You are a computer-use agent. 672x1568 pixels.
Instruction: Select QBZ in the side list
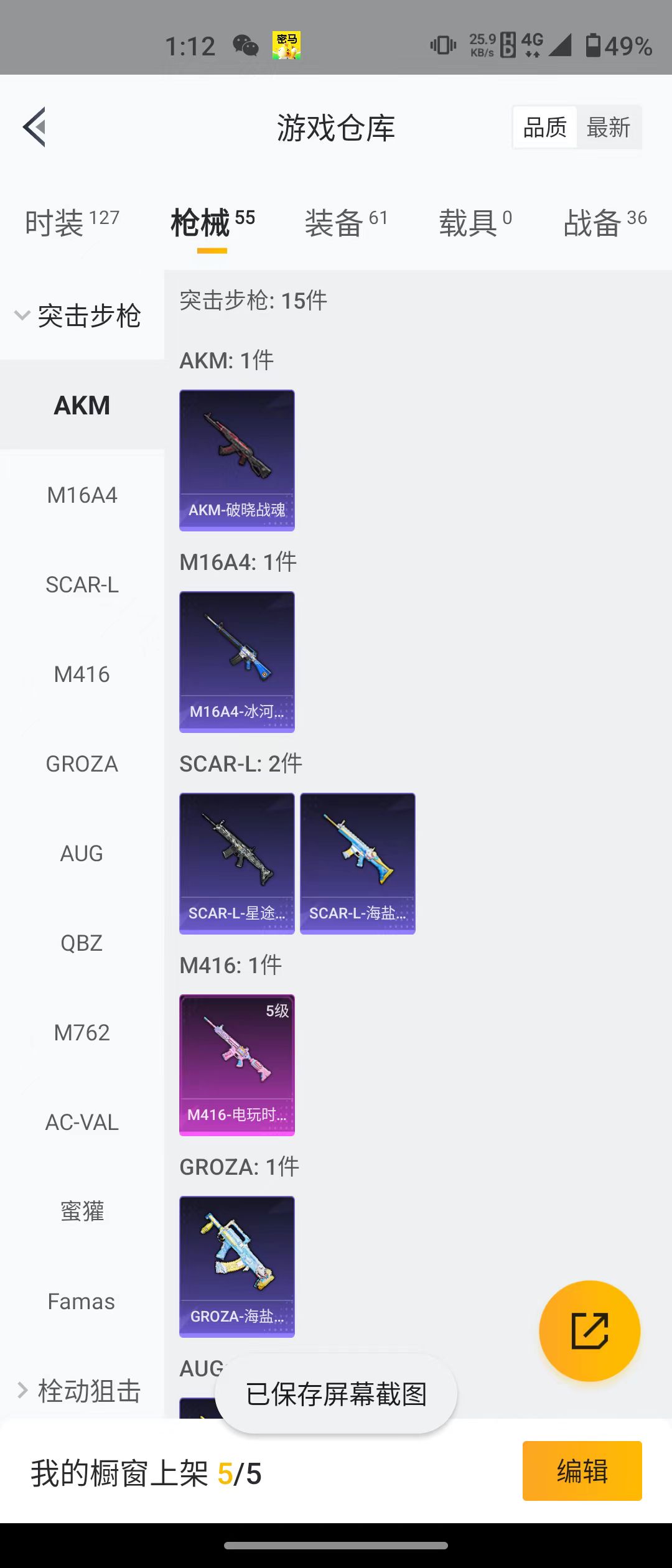click(x=82, y=943)
